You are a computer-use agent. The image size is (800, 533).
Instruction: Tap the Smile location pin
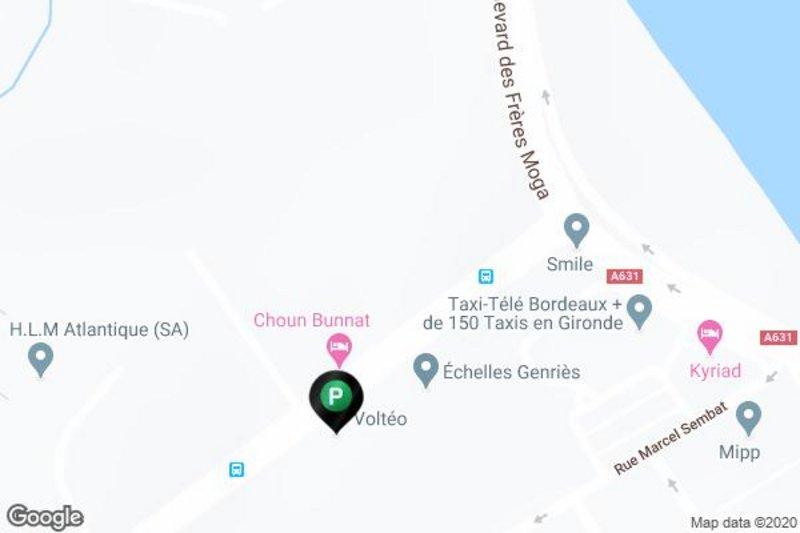576,229
